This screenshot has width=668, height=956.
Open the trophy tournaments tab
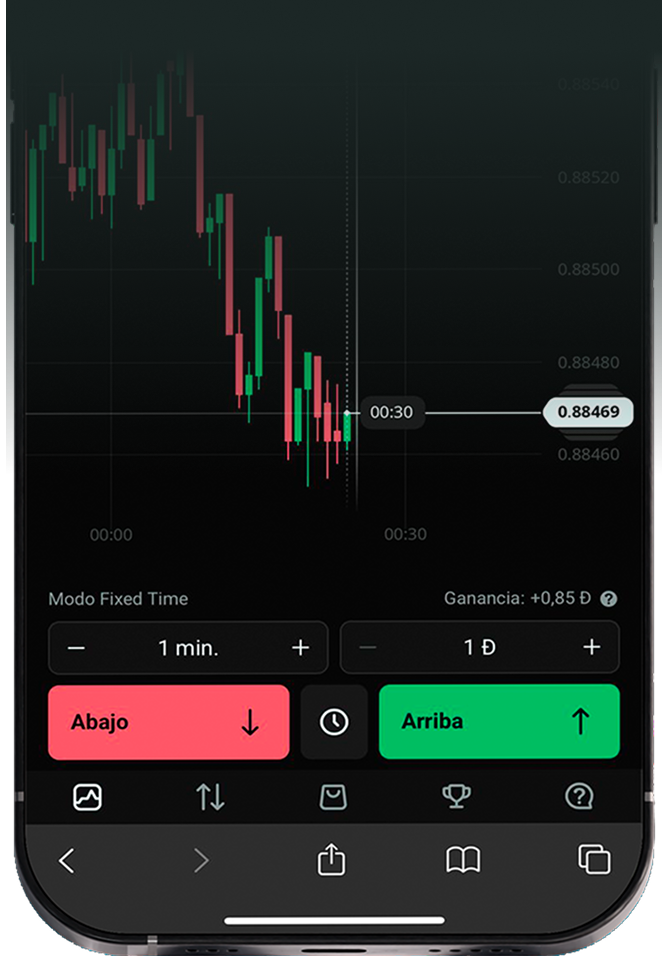456,797
